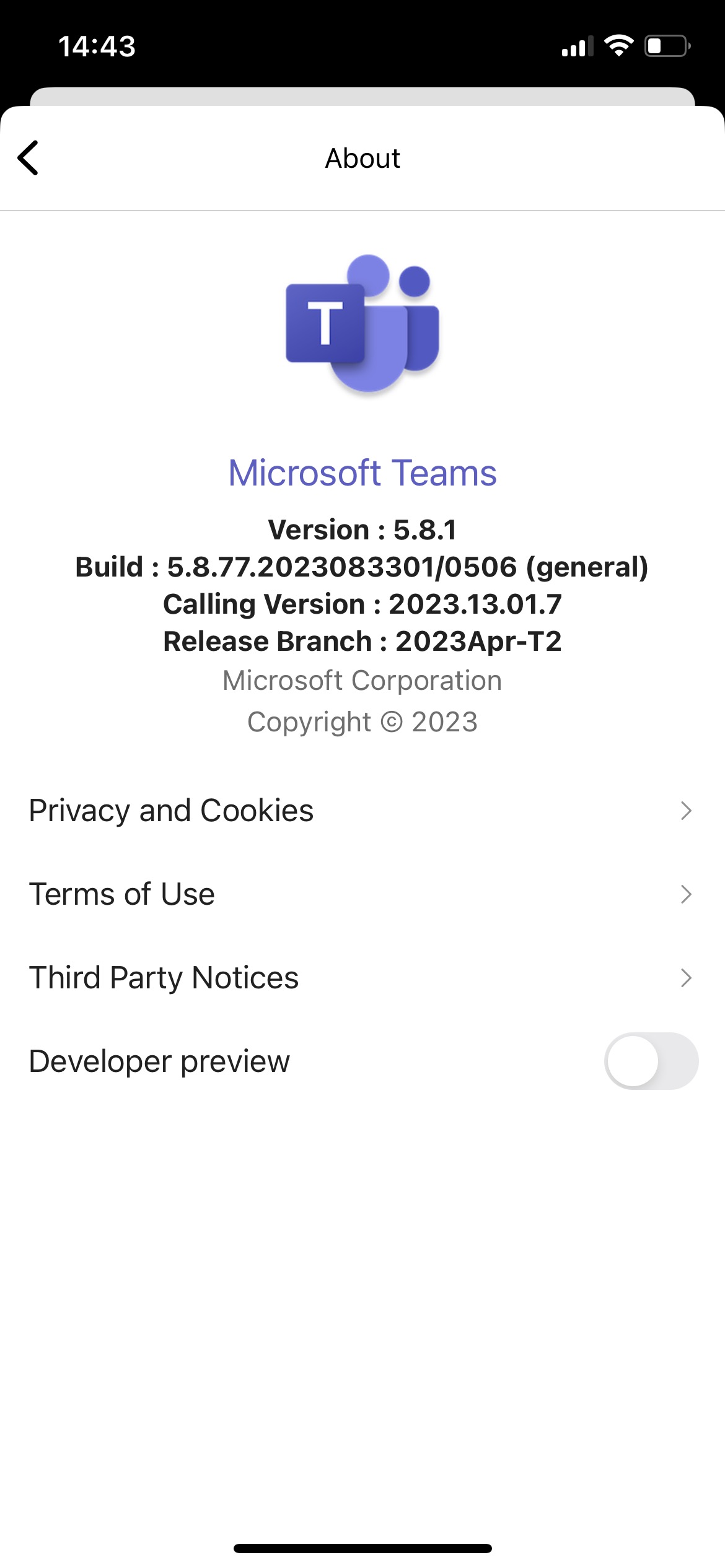Tap the clock showing 14:43
The height and width of the screenshot is (1568, 725).
tap(97, 46)
